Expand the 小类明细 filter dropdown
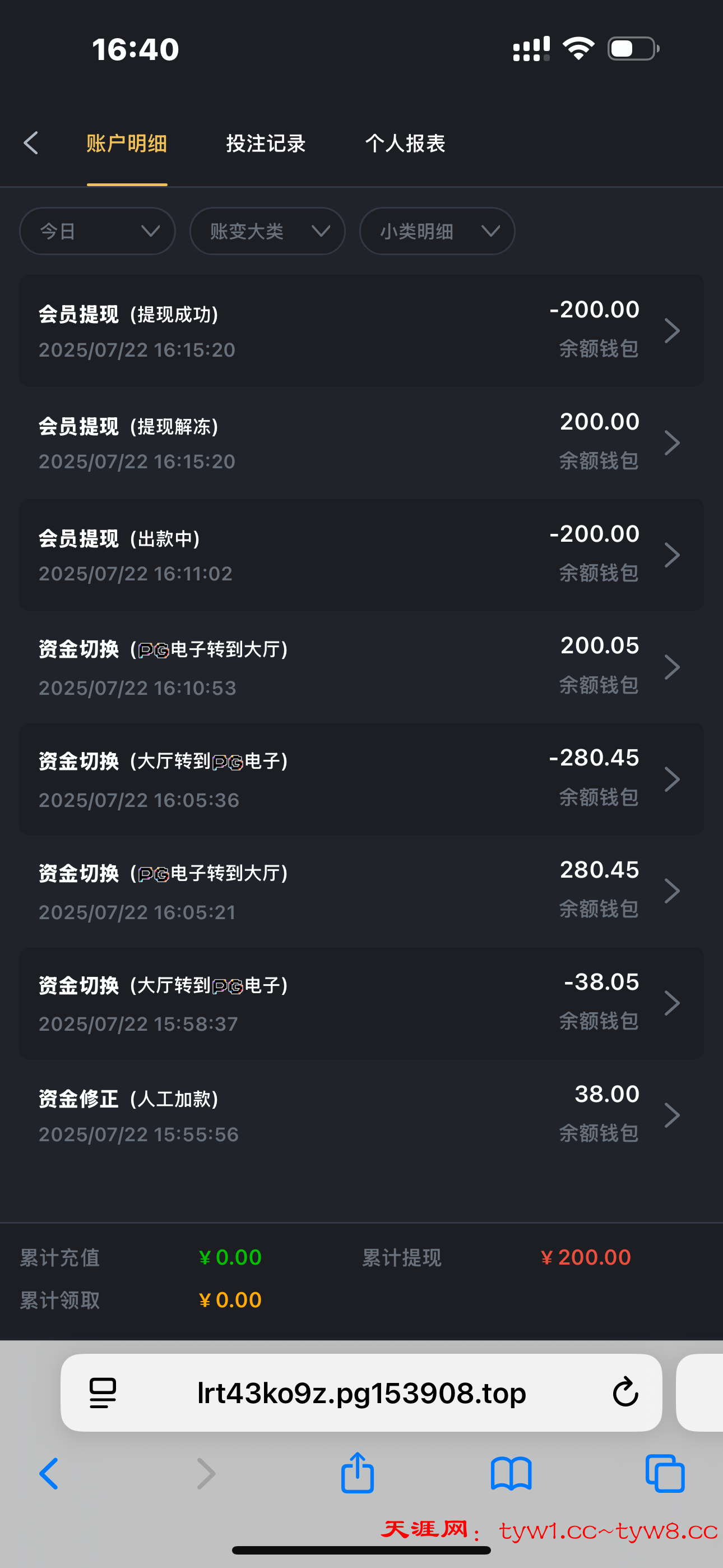723x1568 pixels. pos(437,231)
